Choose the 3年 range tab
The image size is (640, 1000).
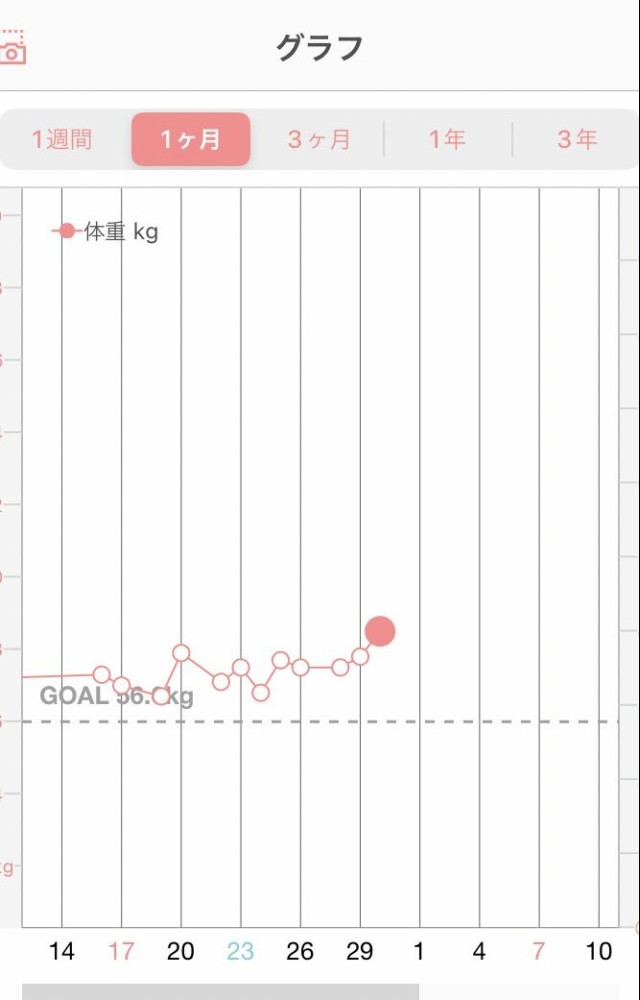pos(577,139)
